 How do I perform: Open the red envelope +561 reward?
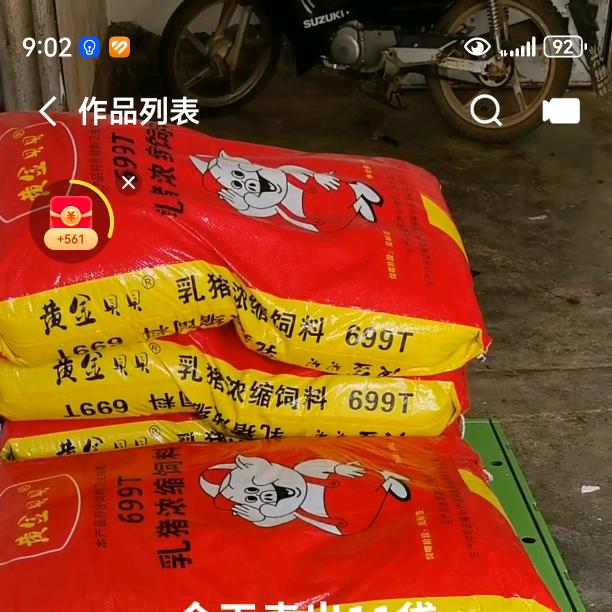coord(71,222)
